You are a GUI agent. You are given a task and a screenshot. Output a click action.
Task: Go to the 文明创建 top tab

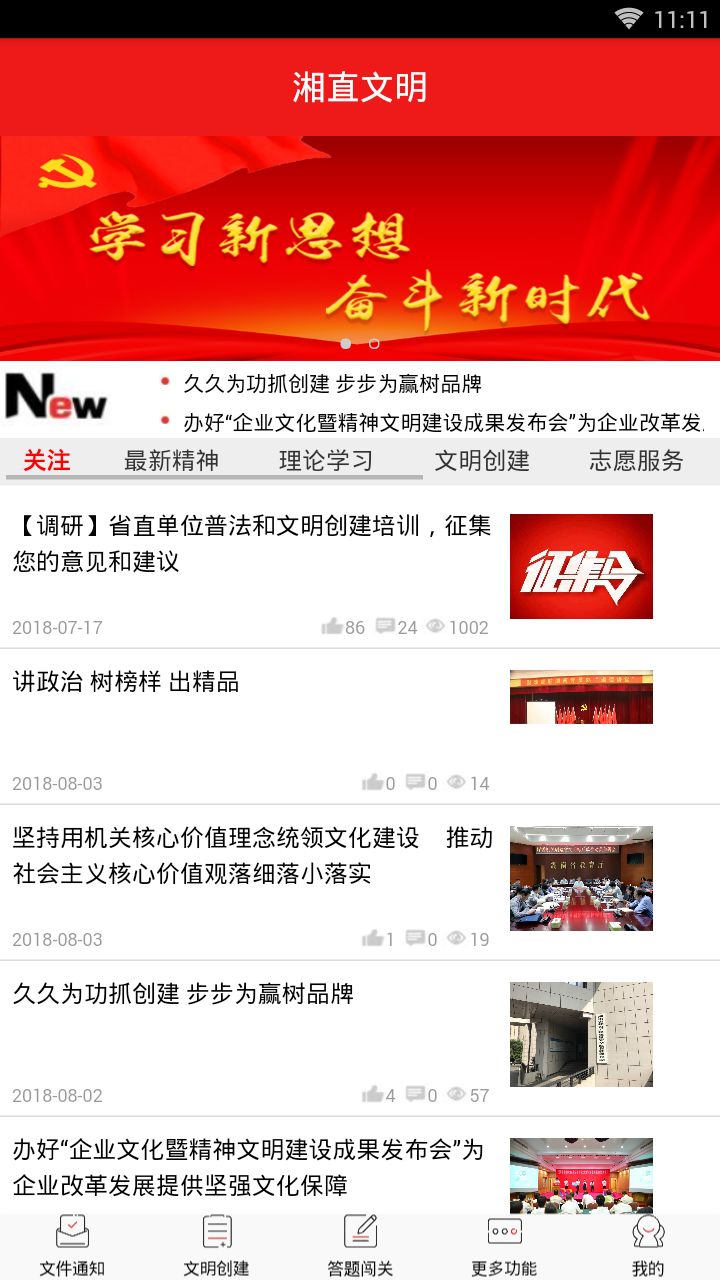[482, 460]
